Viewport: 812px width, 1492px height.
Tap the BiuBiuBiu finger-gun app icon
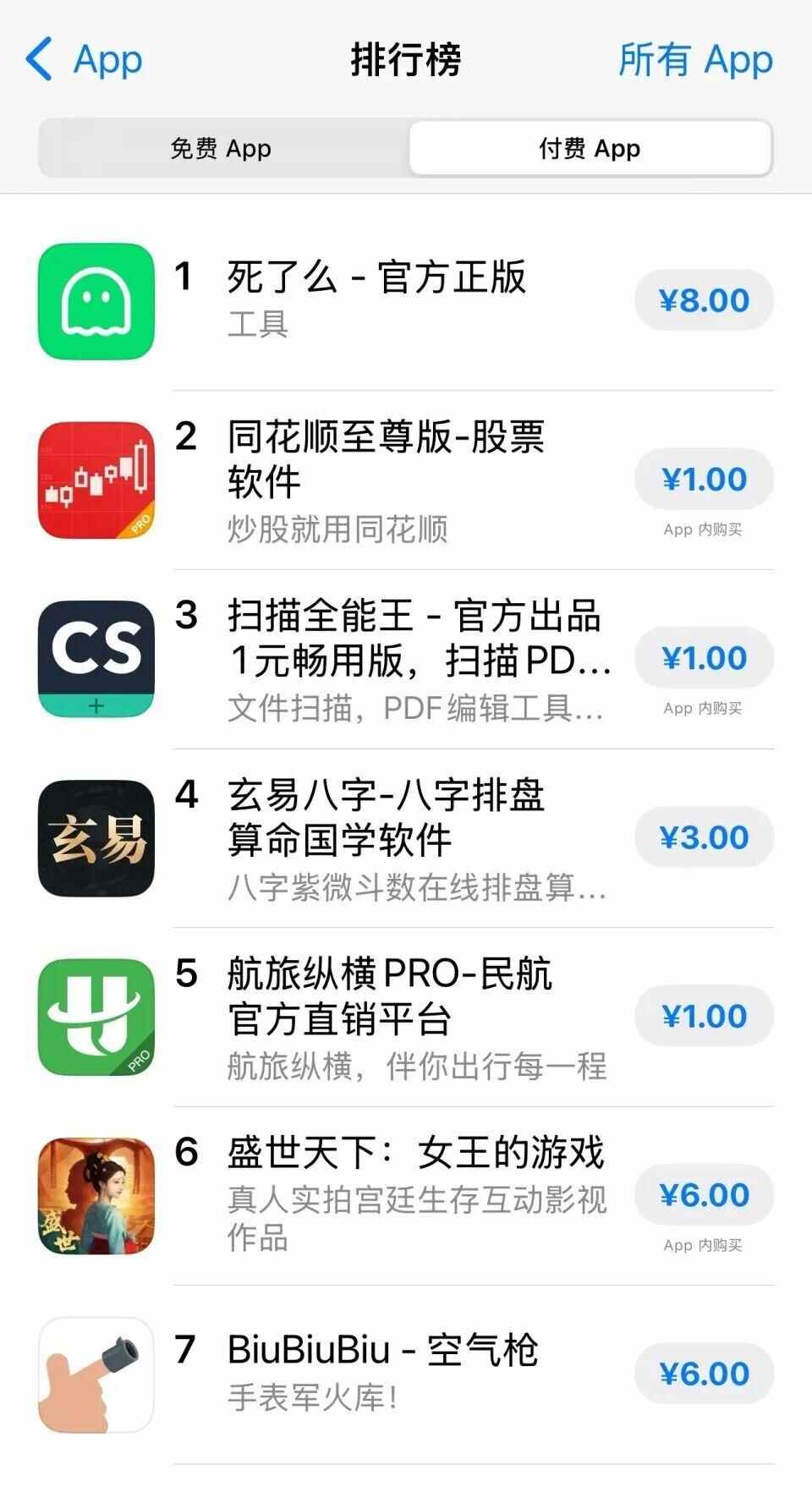tap(96, 1372)
